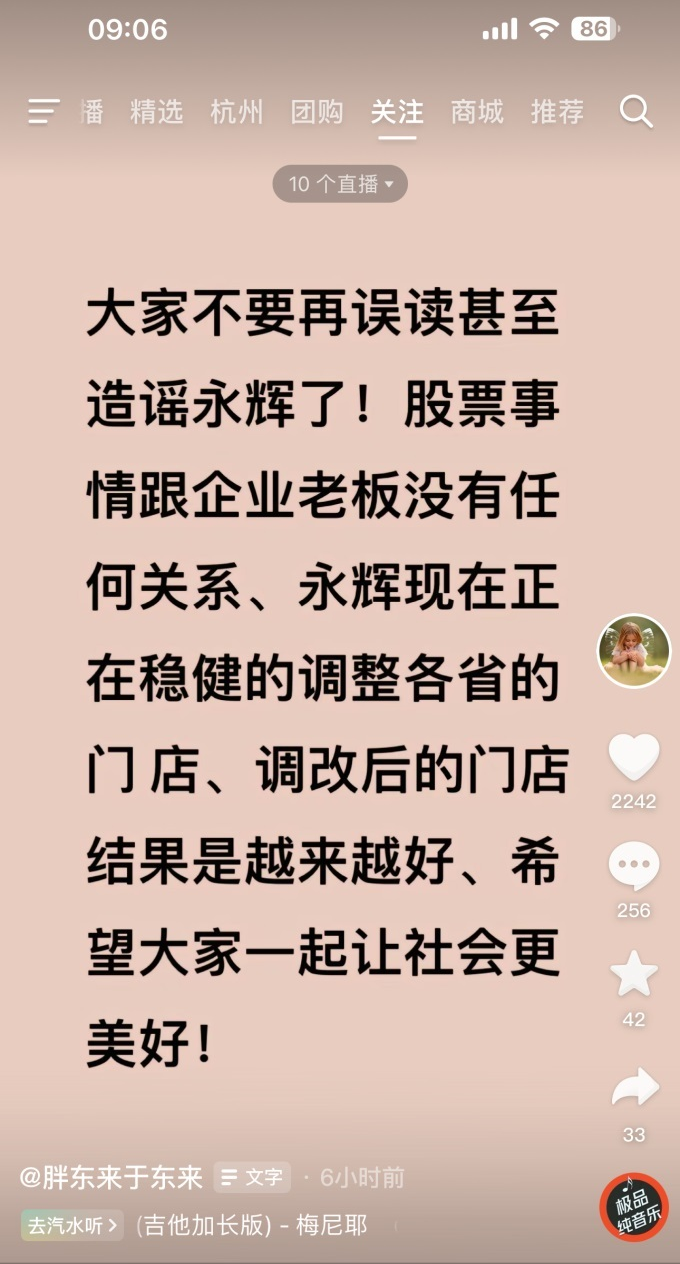680x1264 pixels.
Task: Select the 关注 tab
Action: 397,111
